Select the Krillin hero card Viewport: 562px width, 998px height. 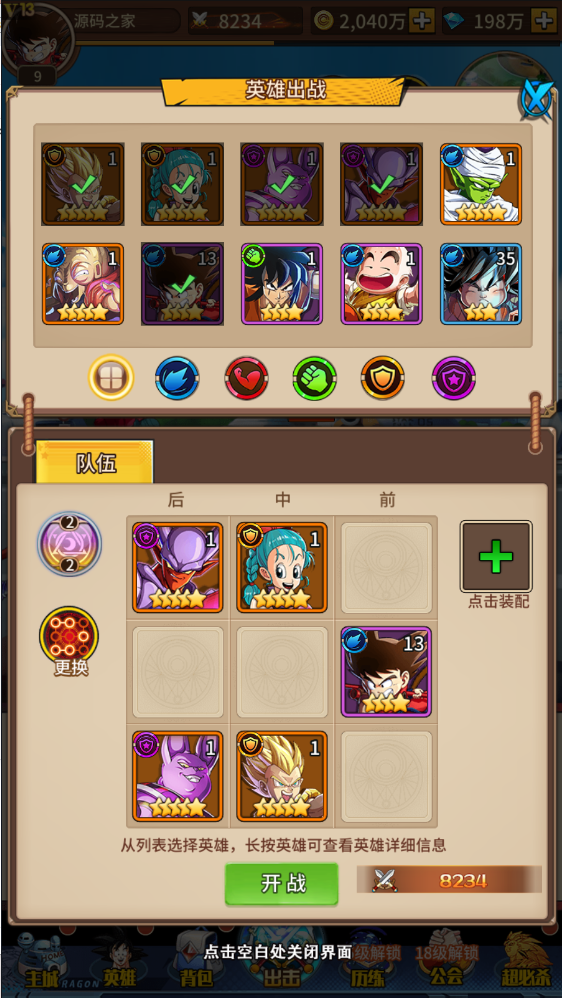click(381, 284)
